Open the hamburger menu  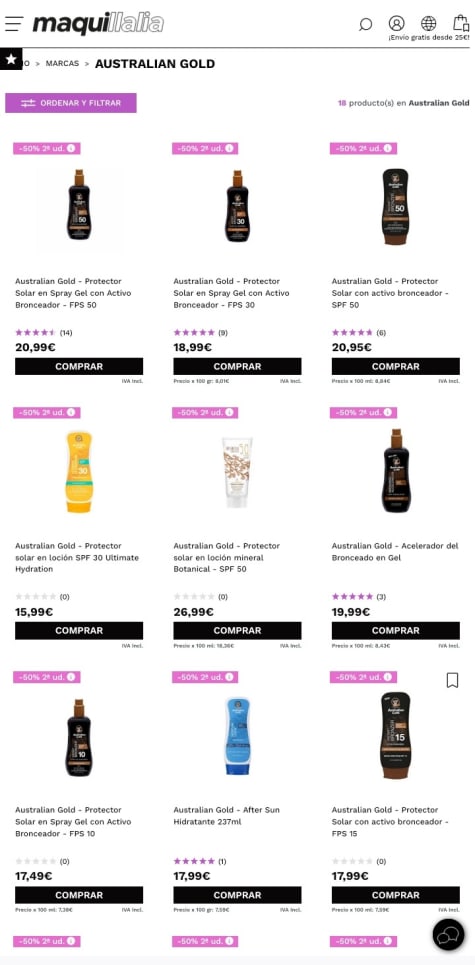(x=14, y=24)
